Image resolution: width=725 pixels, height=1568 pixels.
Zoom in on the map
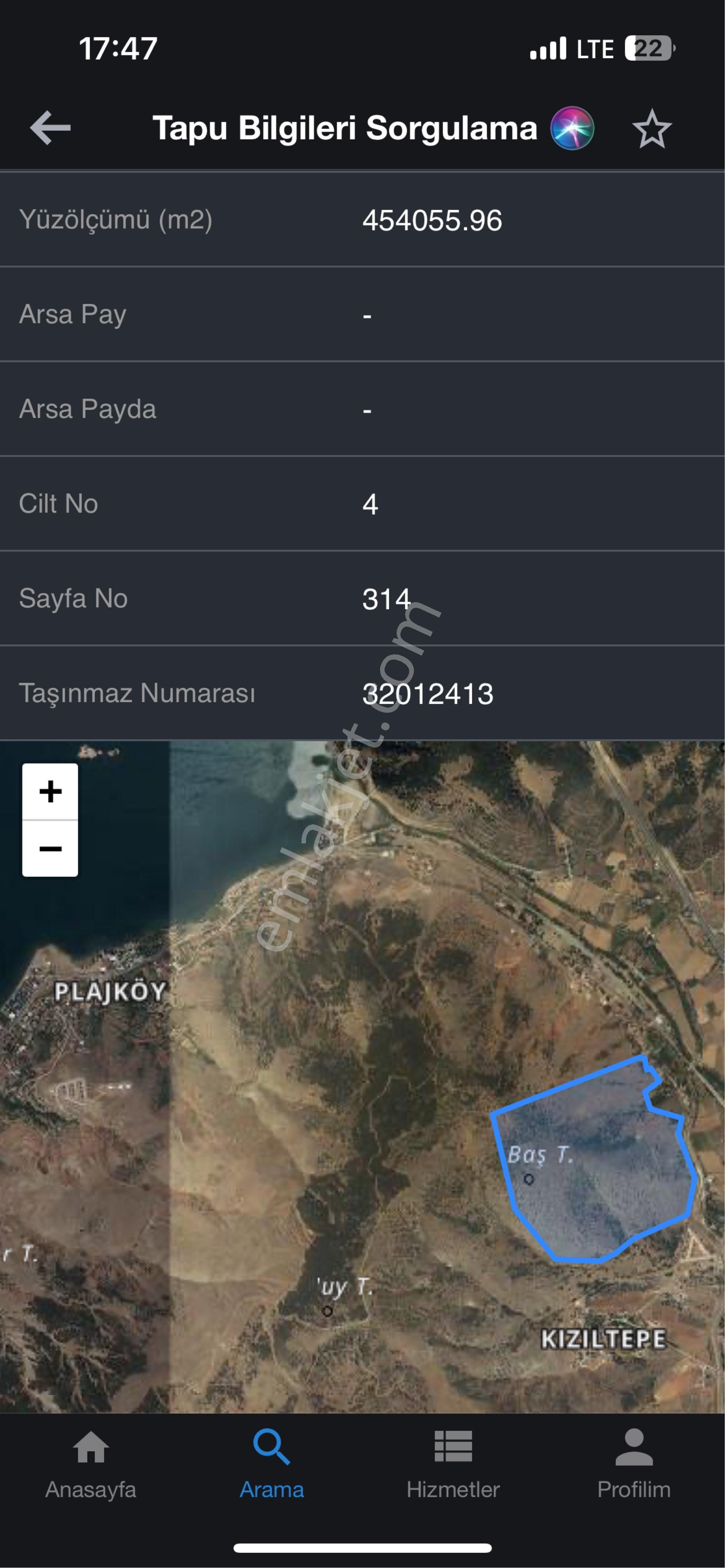click(x=50, y=791)
